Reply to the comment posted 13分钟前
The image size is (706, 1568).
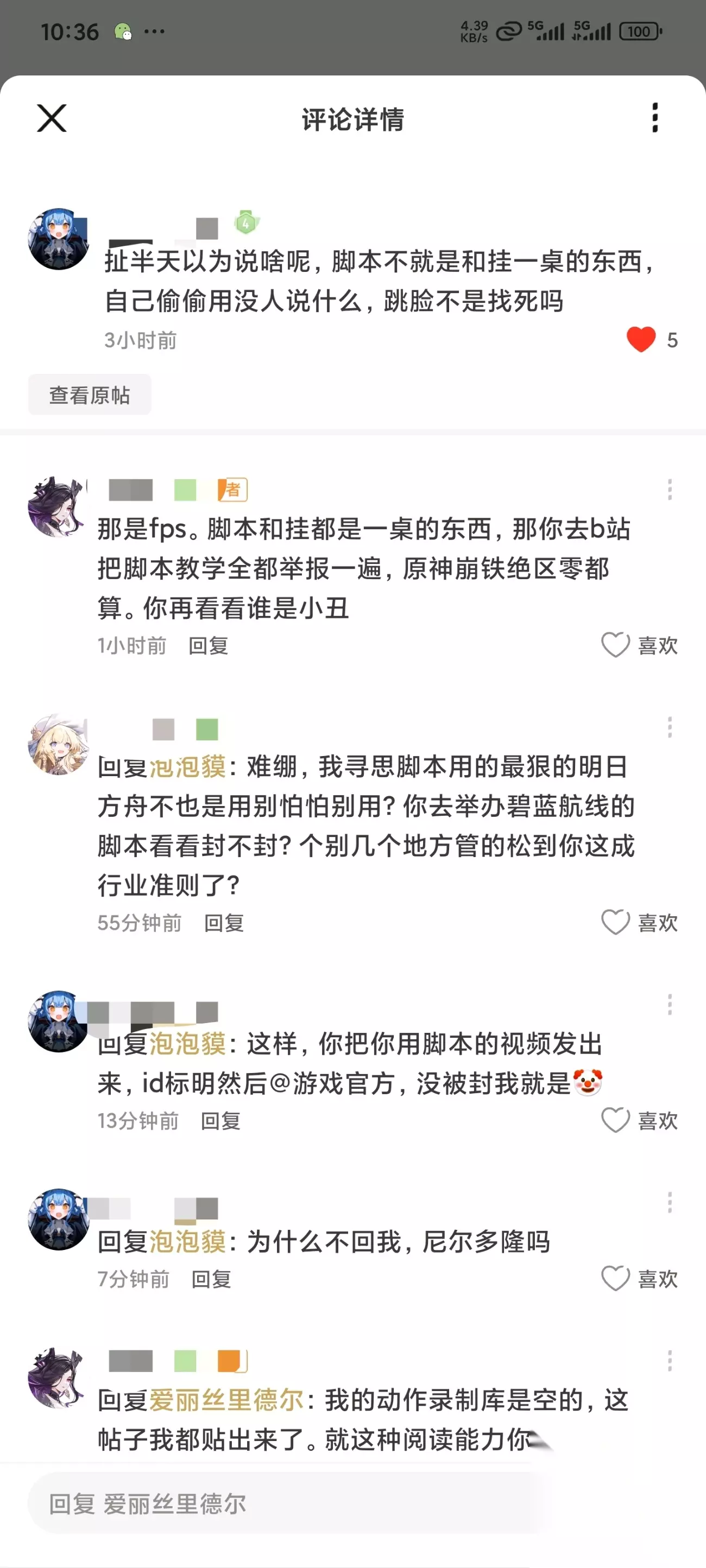click(220, 1121)
